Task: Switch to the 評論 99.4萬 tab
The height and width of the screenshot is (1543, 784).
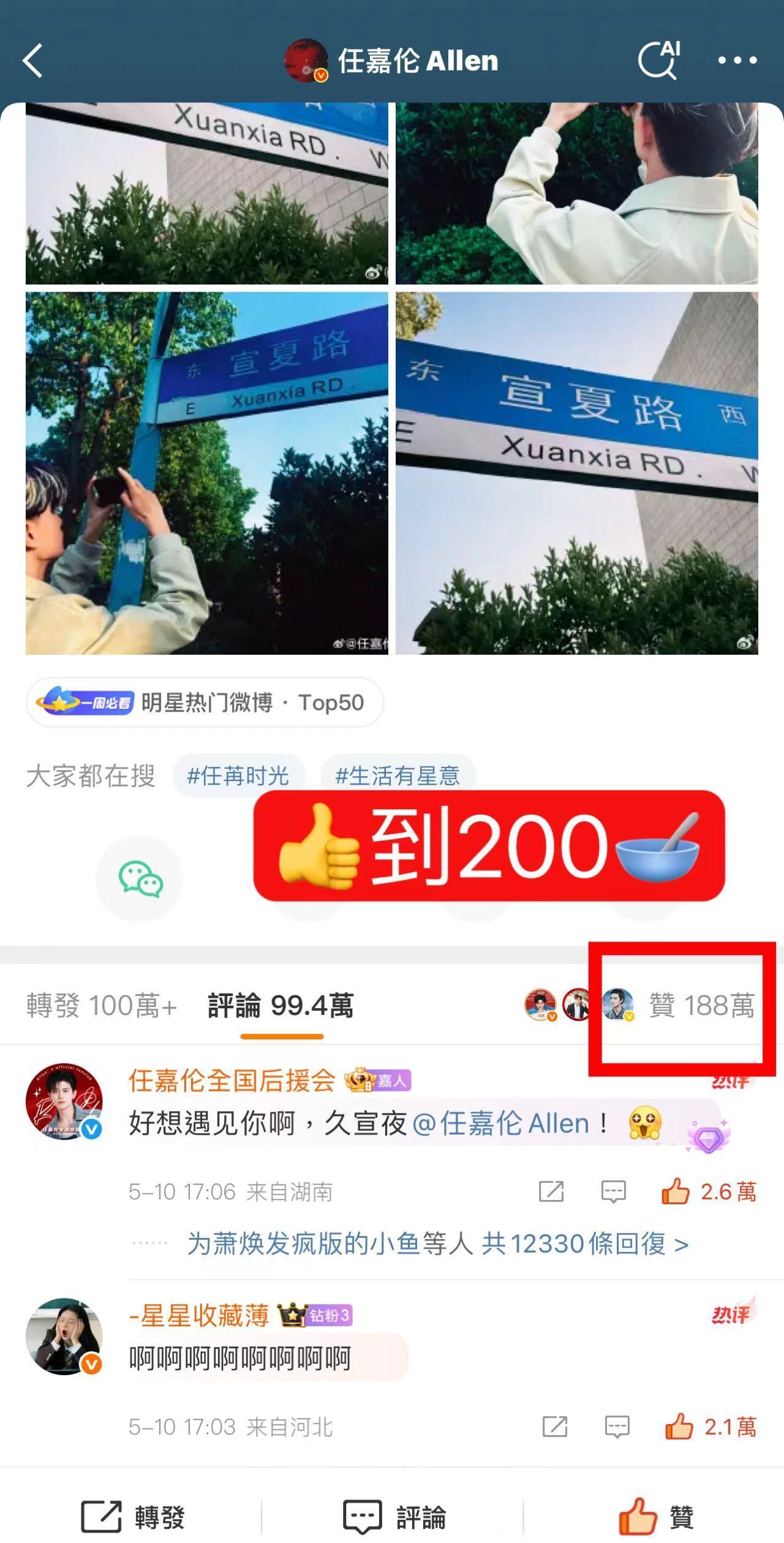Action: coord(281,1006)
